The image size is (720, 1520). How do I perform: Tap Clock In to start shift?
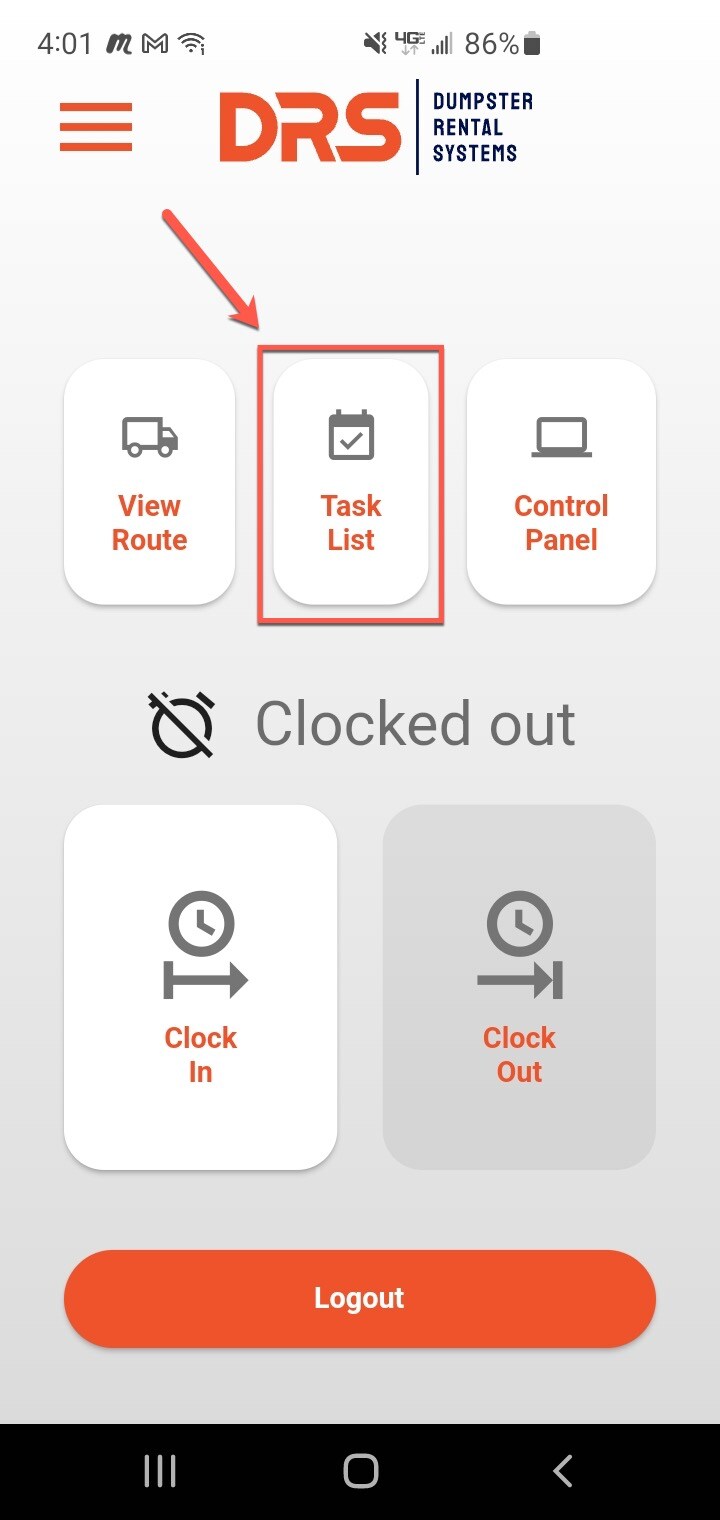[x=201, y=987]
